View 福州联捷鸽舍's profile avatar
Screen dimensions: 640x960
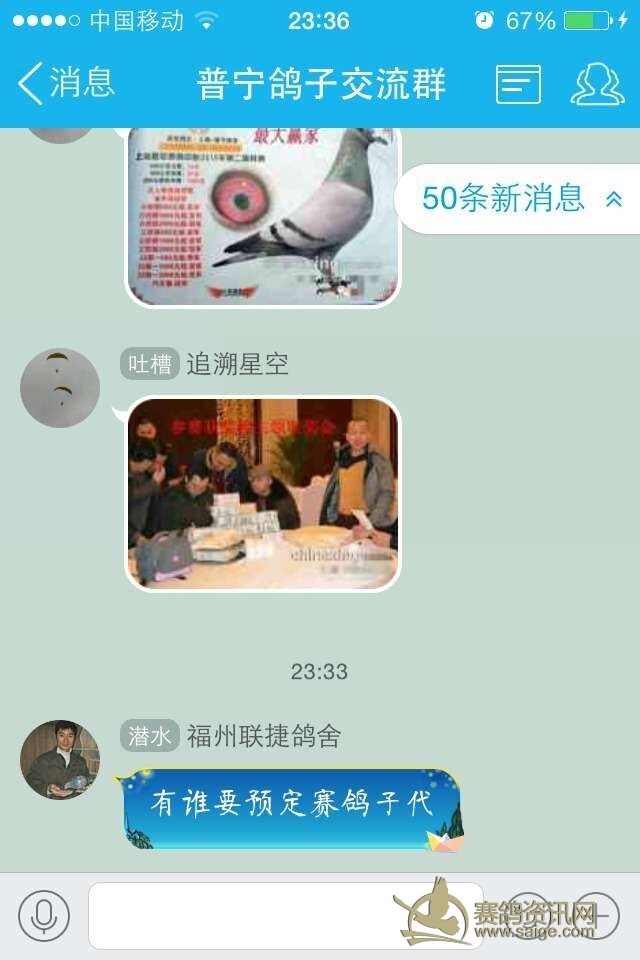[60, 760]
